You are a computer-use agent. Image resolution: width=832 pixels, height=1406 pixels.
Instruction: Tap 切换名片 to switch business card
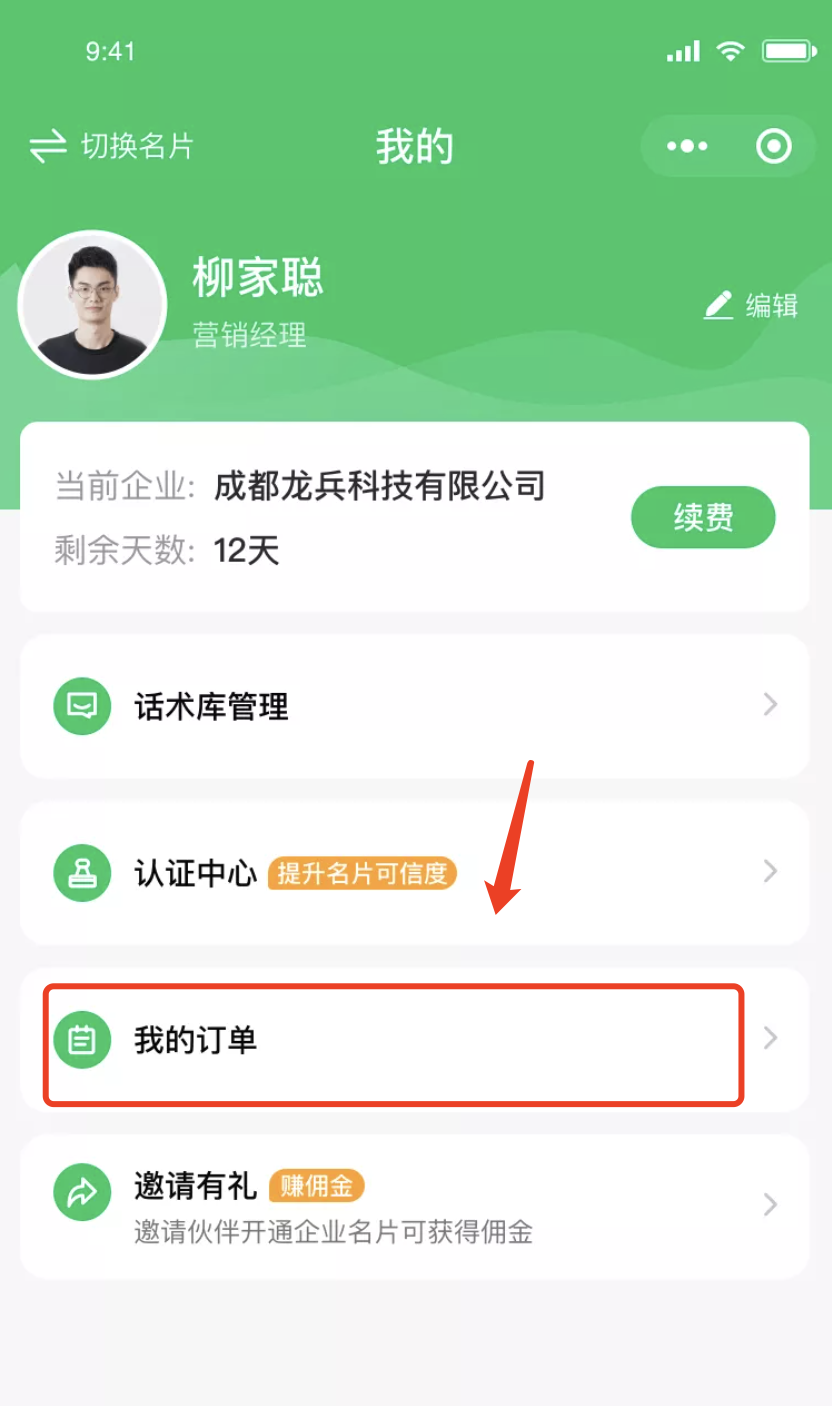click(x=111, y=147)
